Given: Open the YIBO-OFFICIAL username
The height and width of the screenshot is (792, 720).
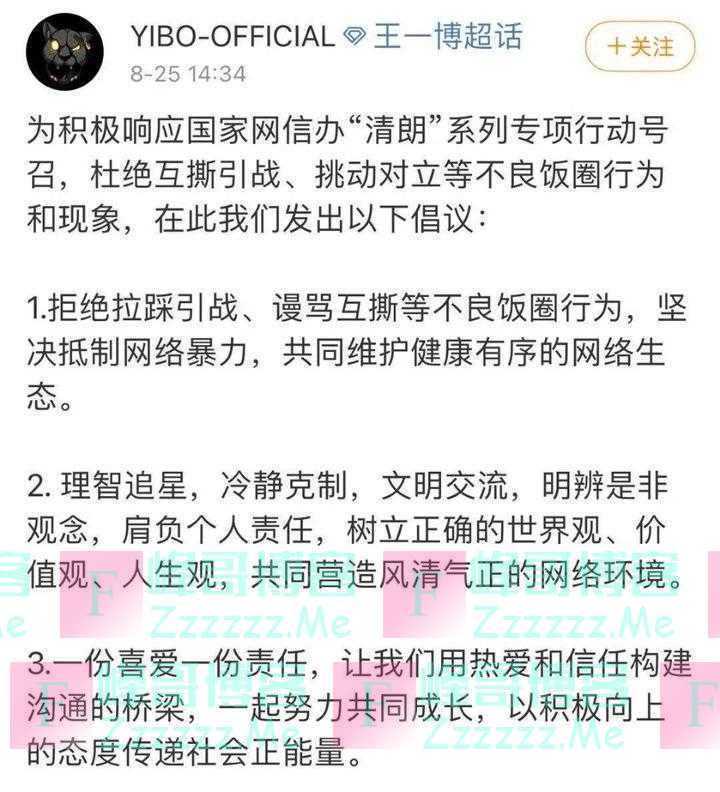Looking at the screenshot, I should pyautogui.click(x=231, y=38).
